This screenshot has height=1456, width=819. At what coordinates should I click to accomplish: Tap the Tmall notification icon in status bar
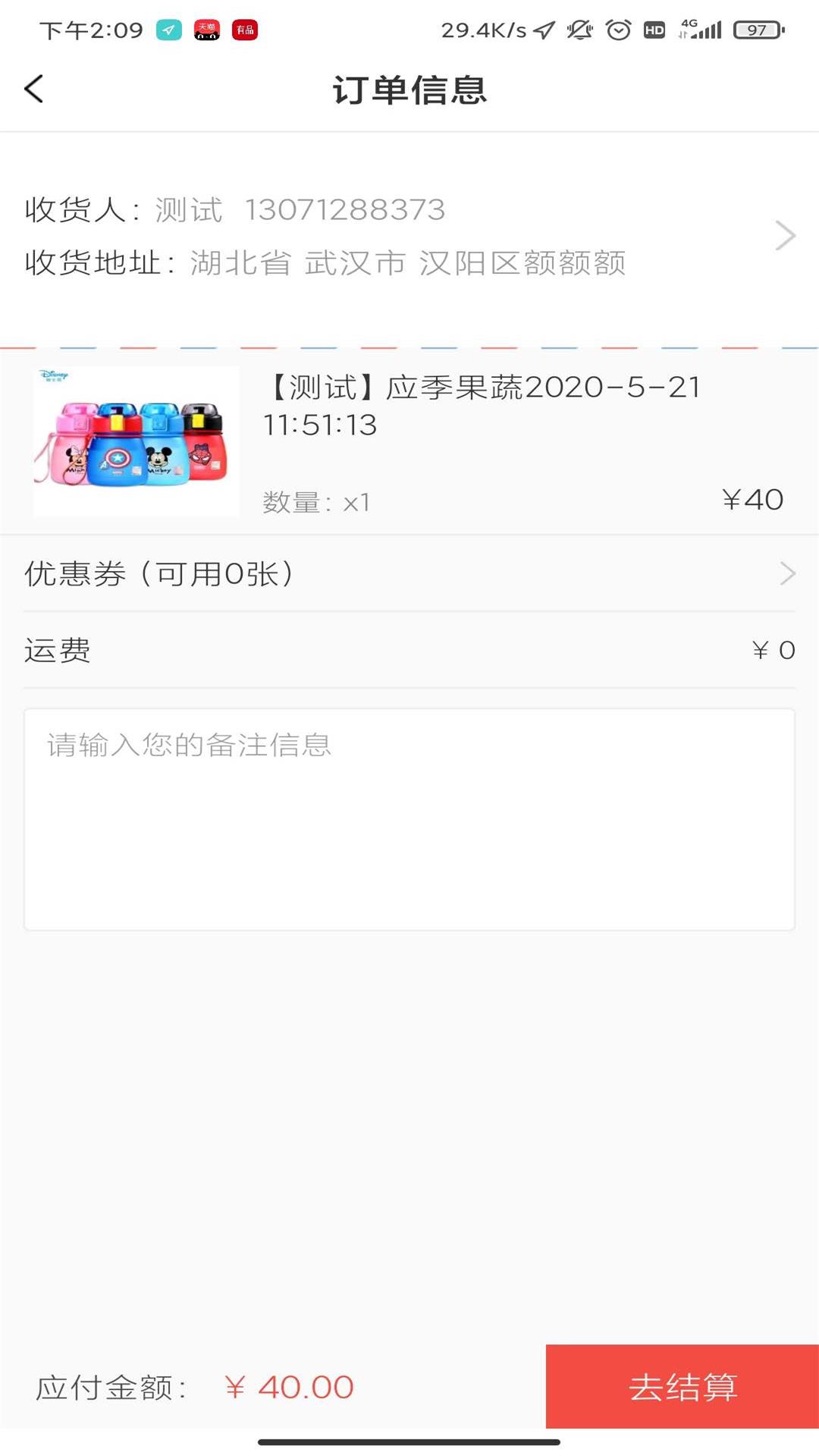(206, 30)
